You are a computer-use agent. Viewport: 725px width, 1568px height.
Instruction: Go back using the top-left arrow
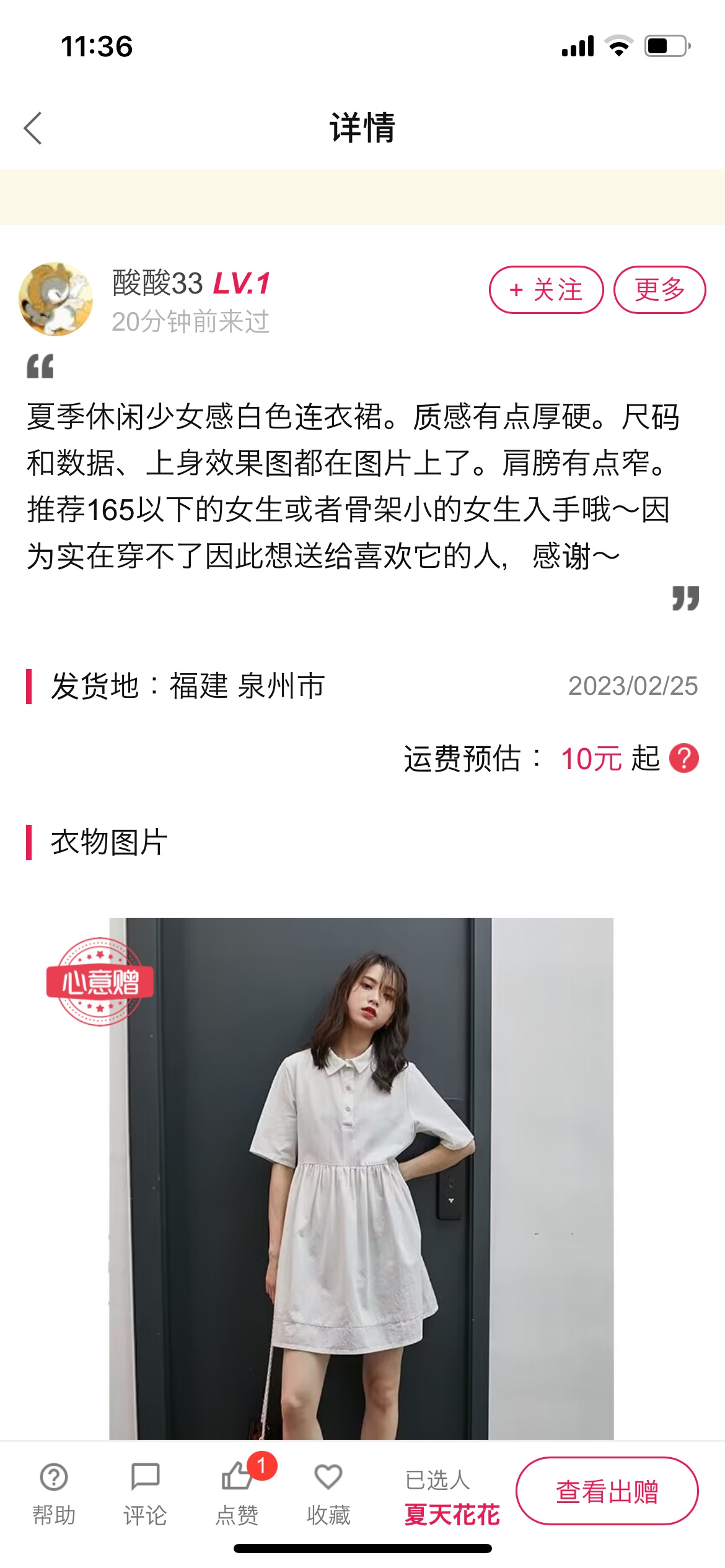[33, 128]
